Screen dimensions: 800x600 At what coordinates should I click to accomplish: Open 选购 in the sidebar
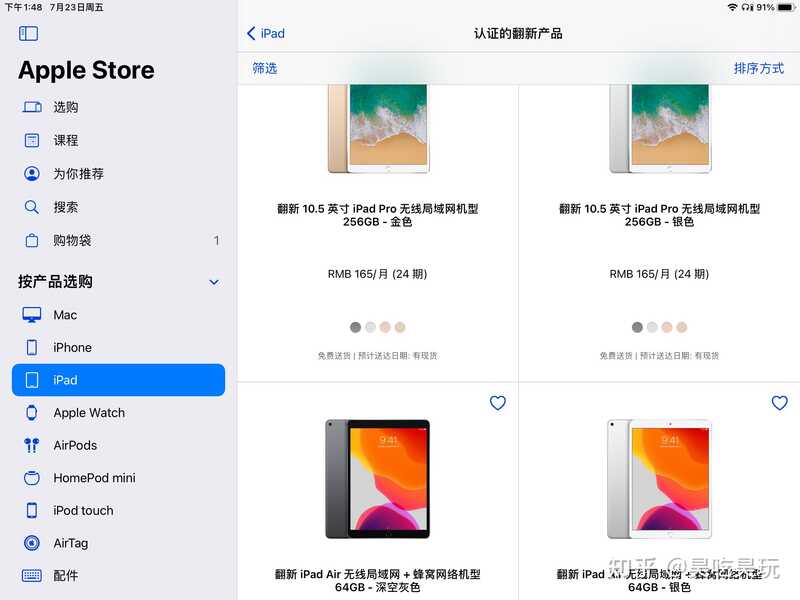point(65,107)
